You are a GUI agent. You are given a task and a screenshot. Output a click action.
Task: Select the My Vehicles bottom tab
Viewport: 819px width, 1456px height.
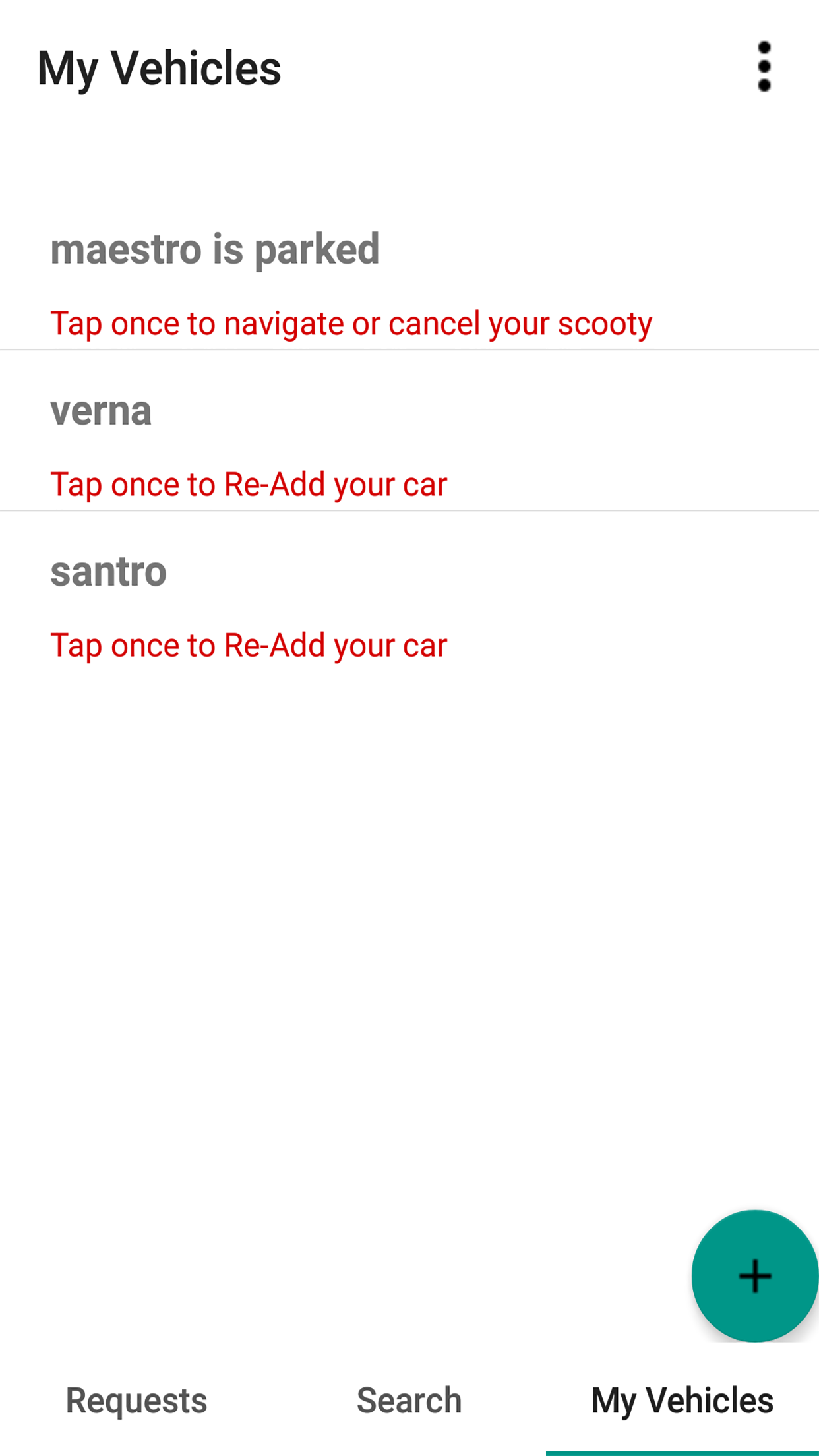682,1401
